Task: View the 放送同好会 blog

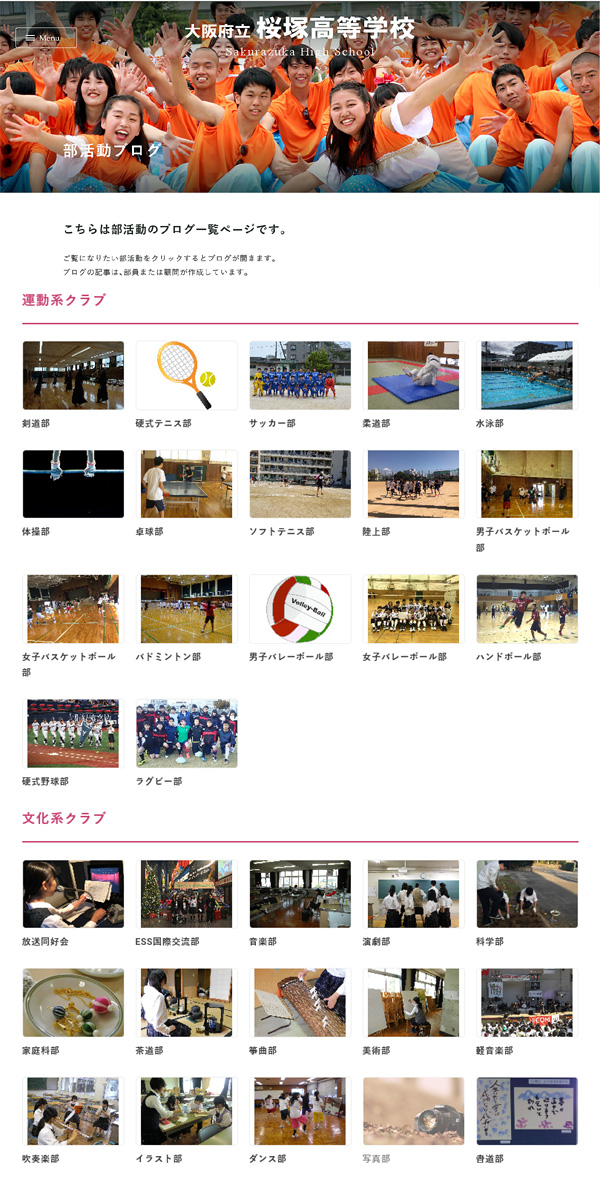Action: [x=73, y=894]
